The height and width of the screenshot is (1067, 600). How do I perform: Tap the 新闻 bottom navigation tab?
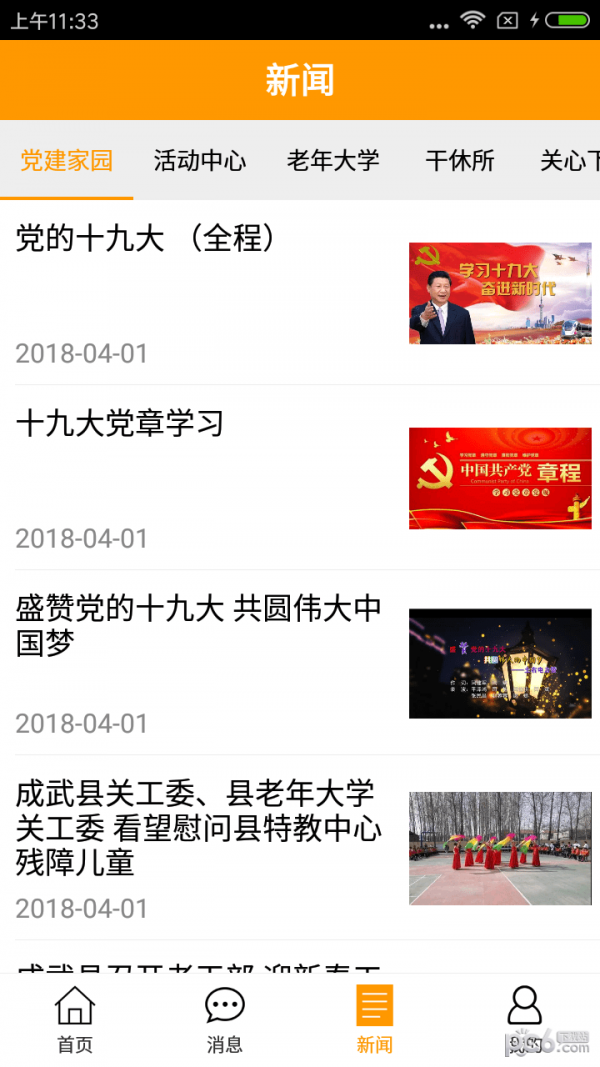pos(375,1019)
